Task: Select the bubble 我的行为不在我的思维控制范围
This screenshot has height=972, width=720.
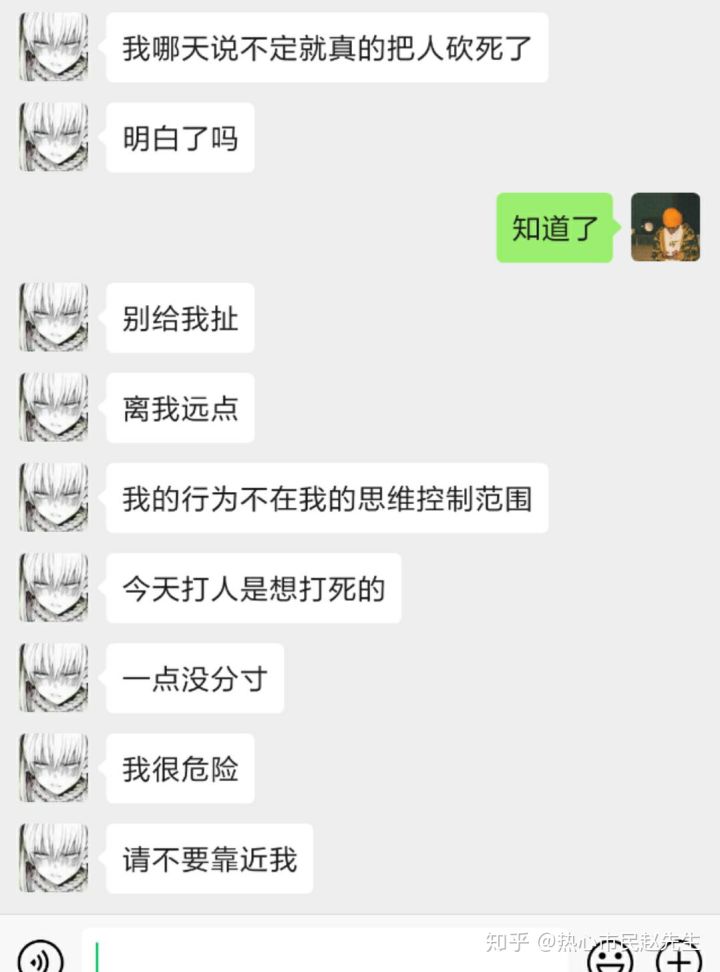Action: pos(327,499)
